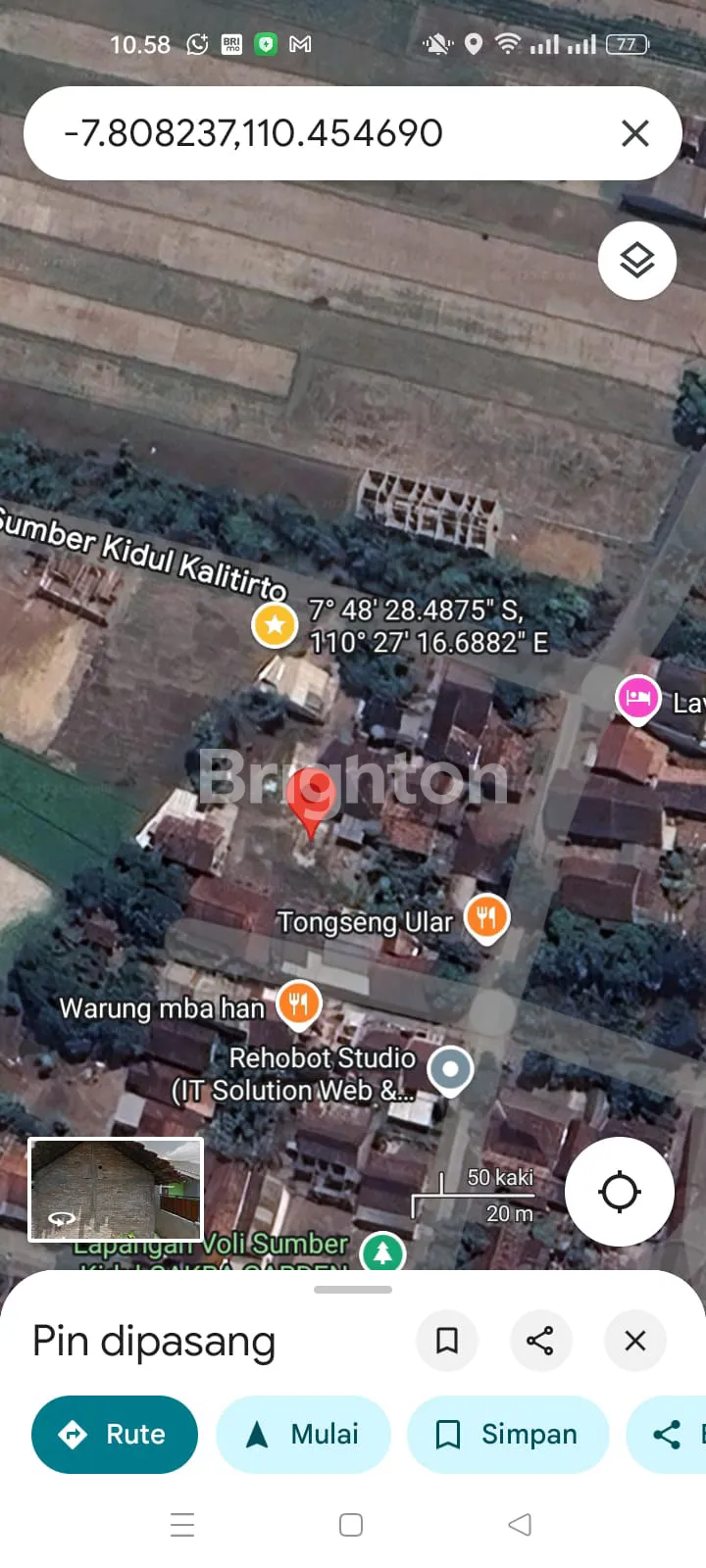Bookmark the pin from the sheet header
Viewport: 706px width, 1568px height.
point(447,1341)
